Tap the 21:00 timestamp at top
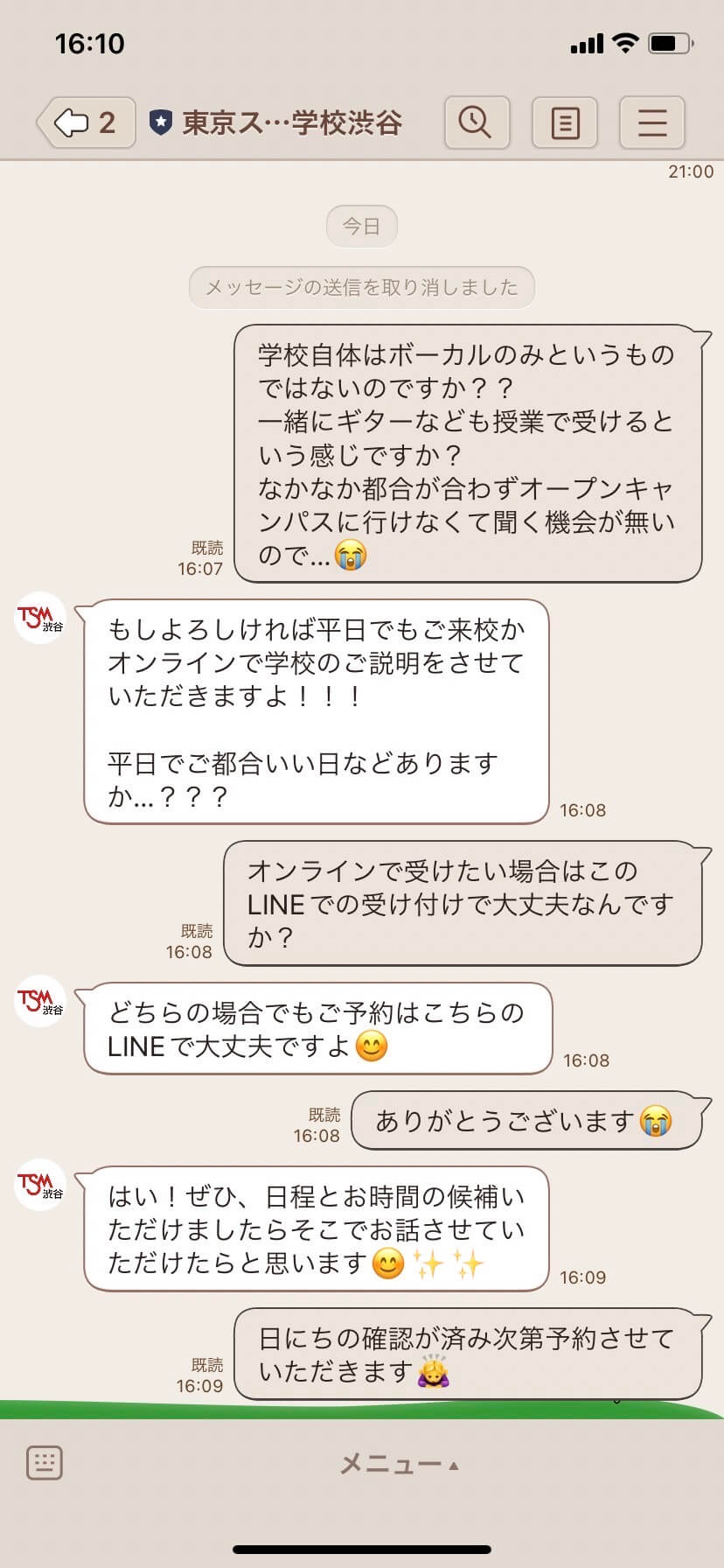Viewport: 724px width, 1568px height. pos(691,171)
